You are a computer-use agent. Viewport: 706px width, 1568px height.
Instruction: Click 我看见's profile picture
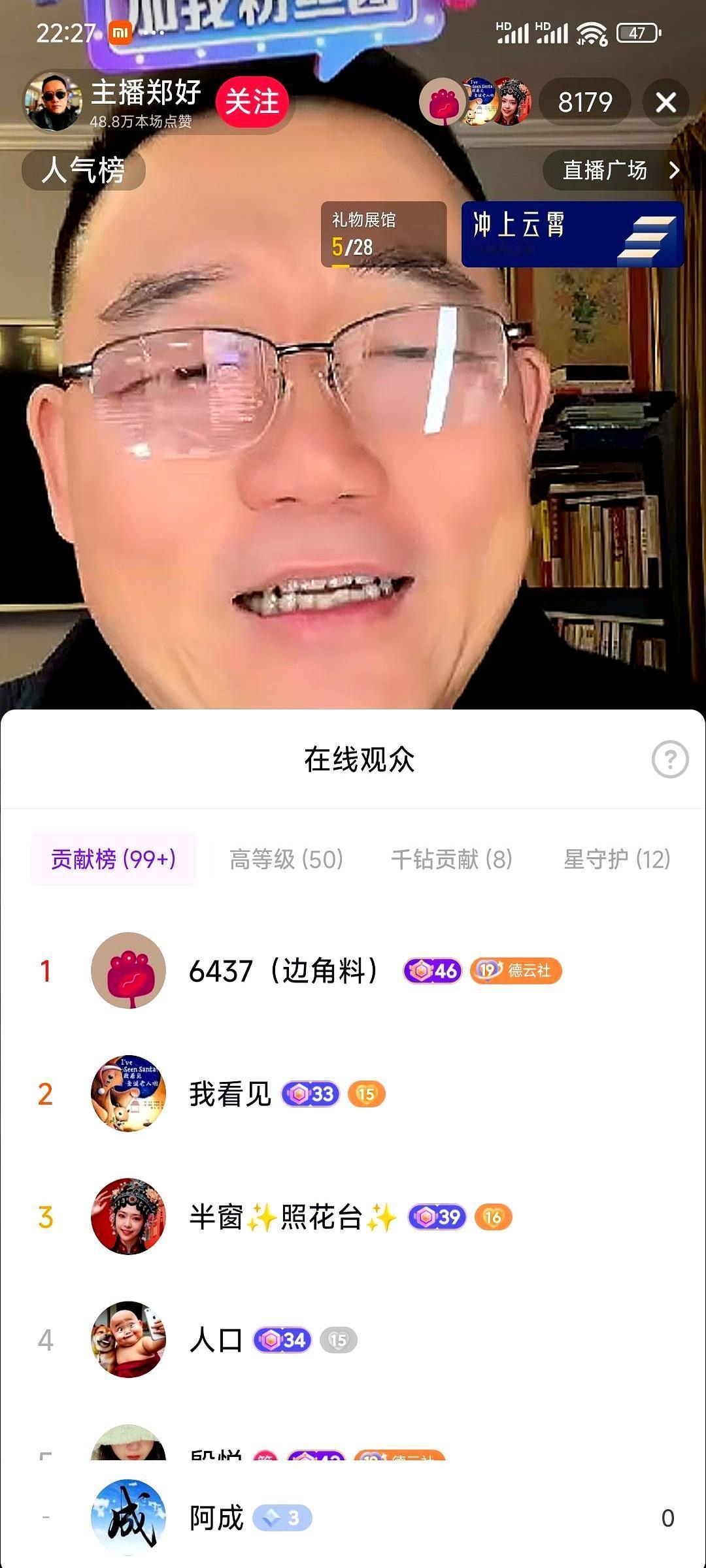[129, 1094]
